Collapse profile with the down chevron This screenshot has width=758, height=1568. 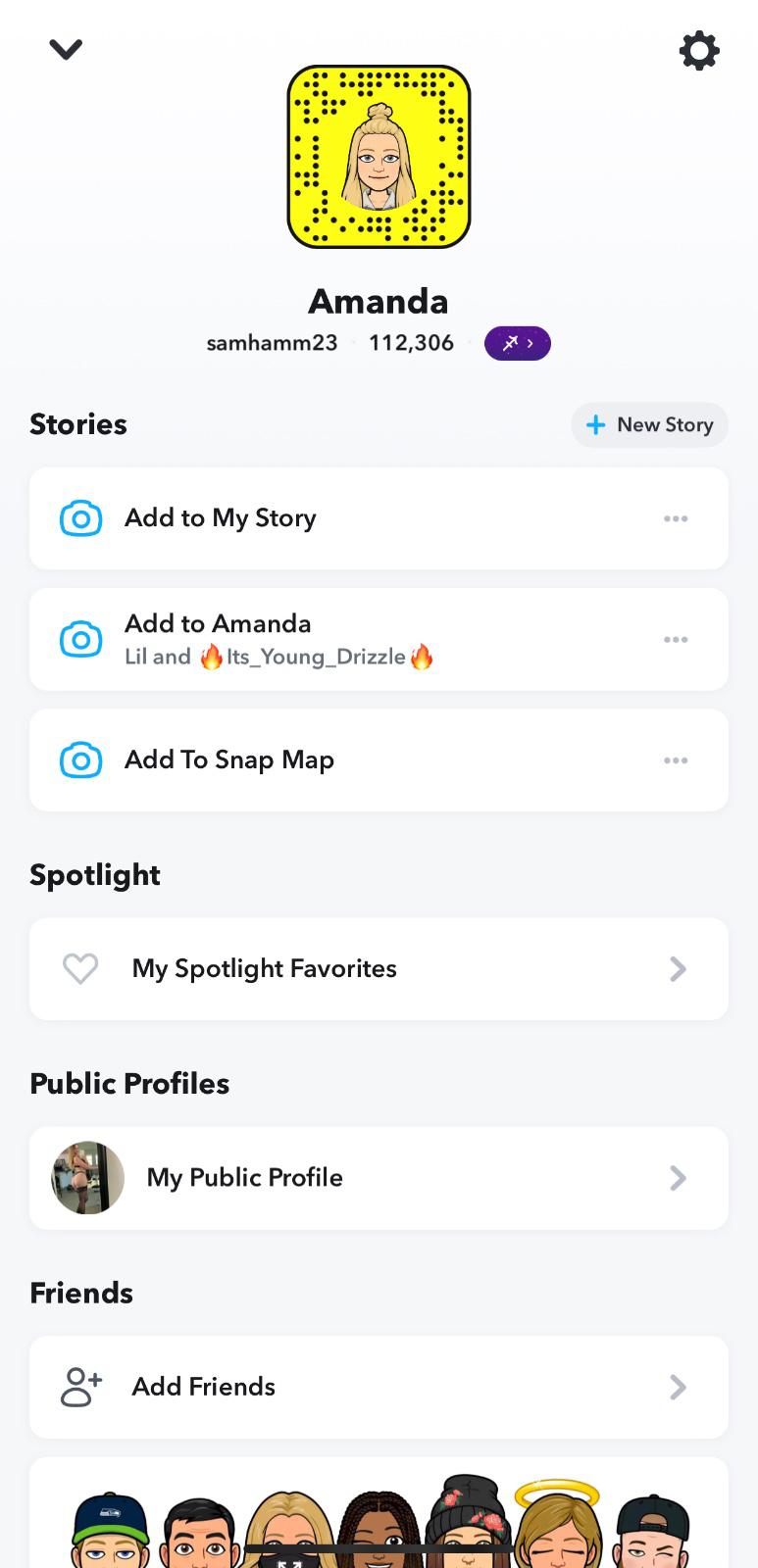[x=66, y=49]
